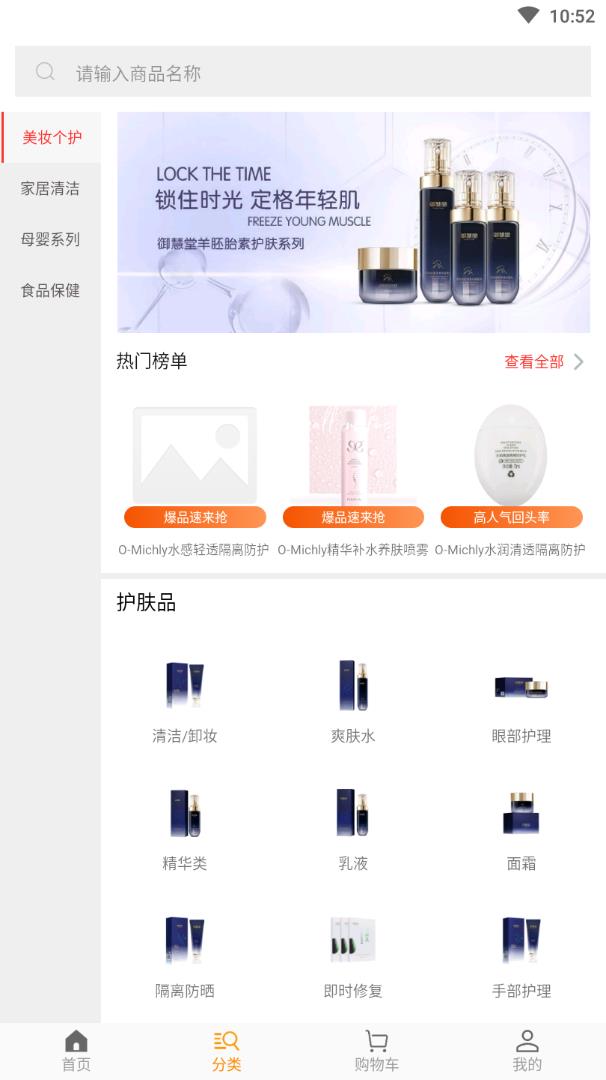Open the 乳液 subcategory
Image resolution: width=606 pixels, height=1080 pixels.
pyautogui.click(x=353, y=828)
